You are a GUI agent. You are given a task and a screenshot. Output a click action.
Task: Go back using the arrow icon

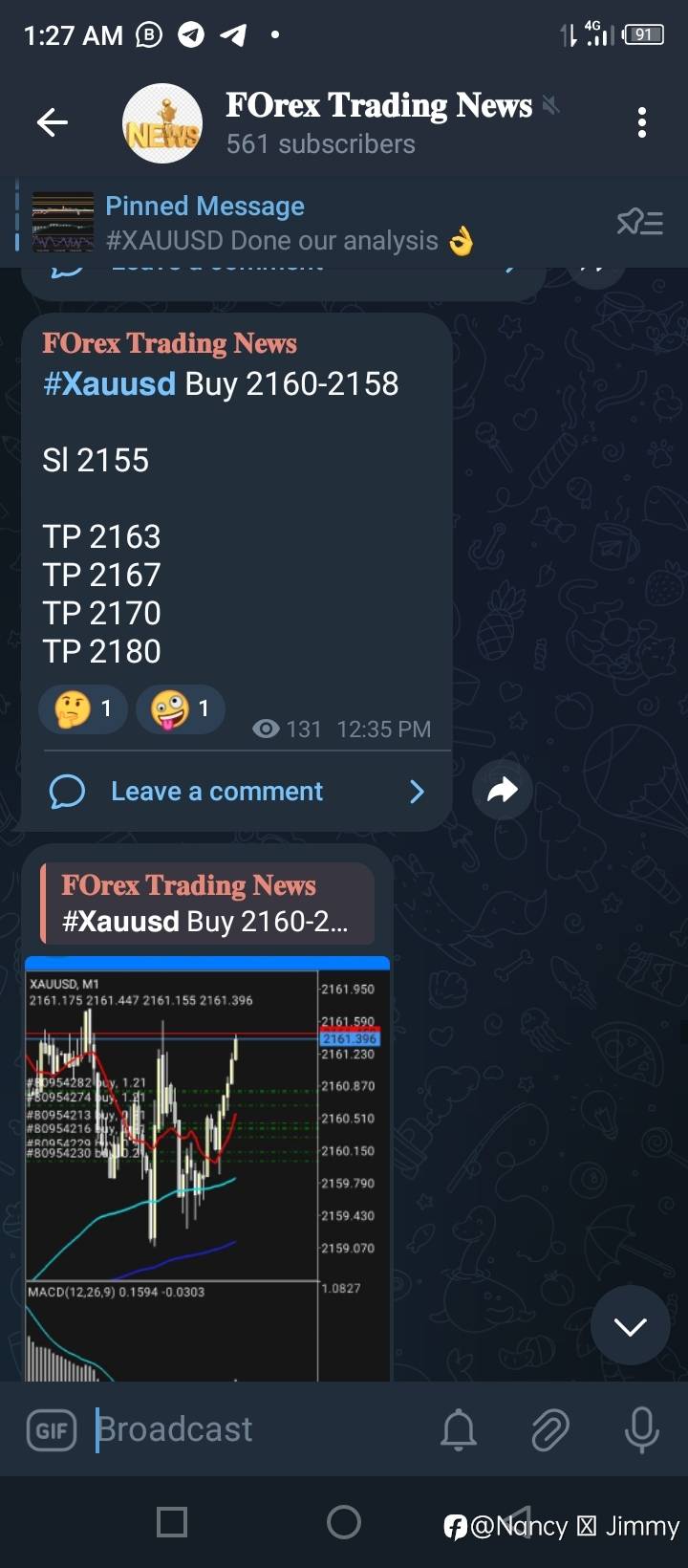tap(52, 122)
